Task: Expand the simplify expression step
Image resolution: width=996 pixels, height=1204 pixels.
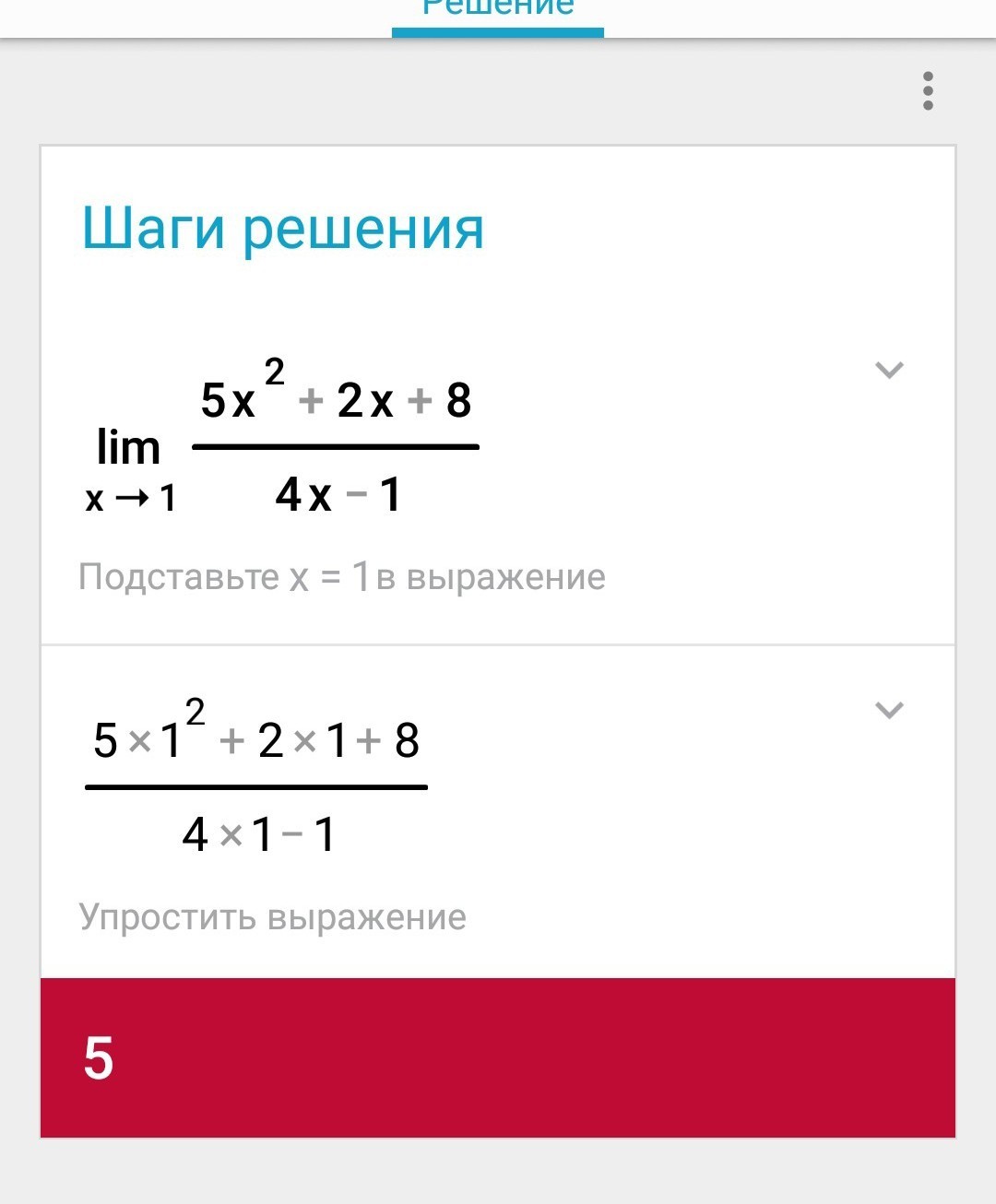Action: 888,711
